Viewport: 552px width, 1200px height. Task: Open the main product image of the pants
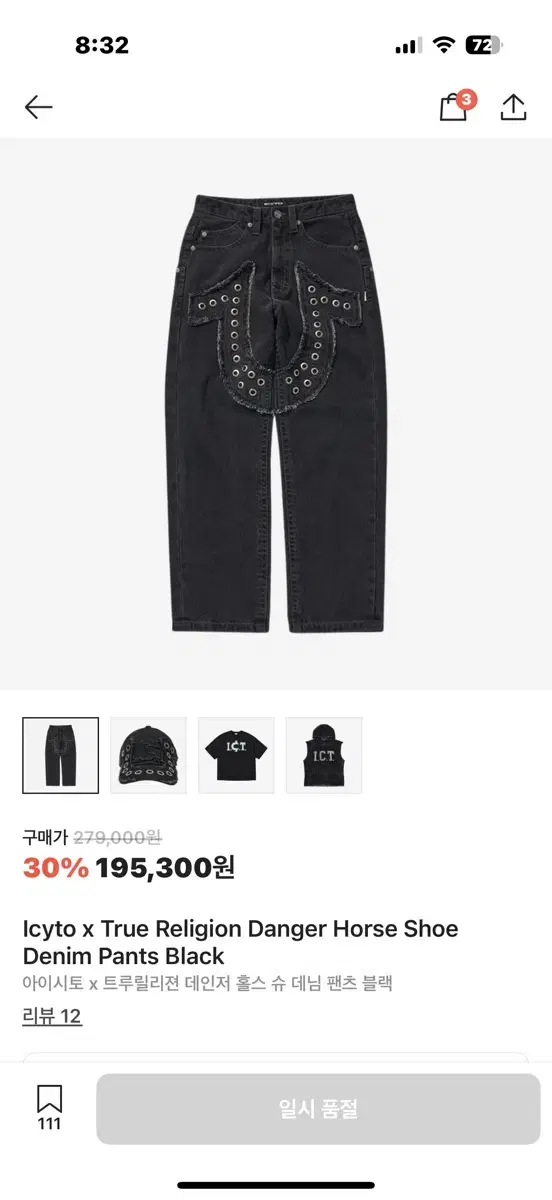pyautogui.click(x=276, y=413)
